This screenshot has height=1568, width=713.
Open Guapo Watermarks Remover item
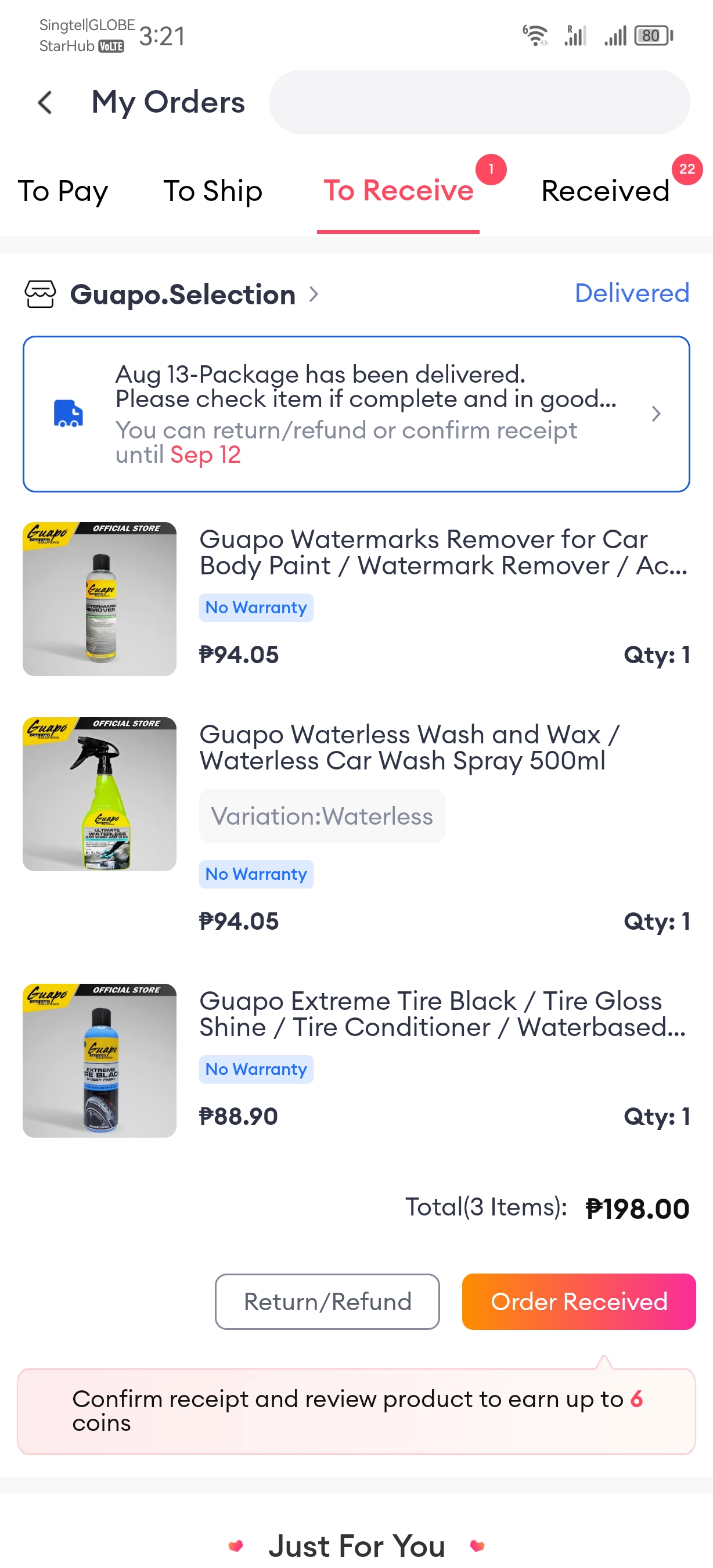coord(443,552)
